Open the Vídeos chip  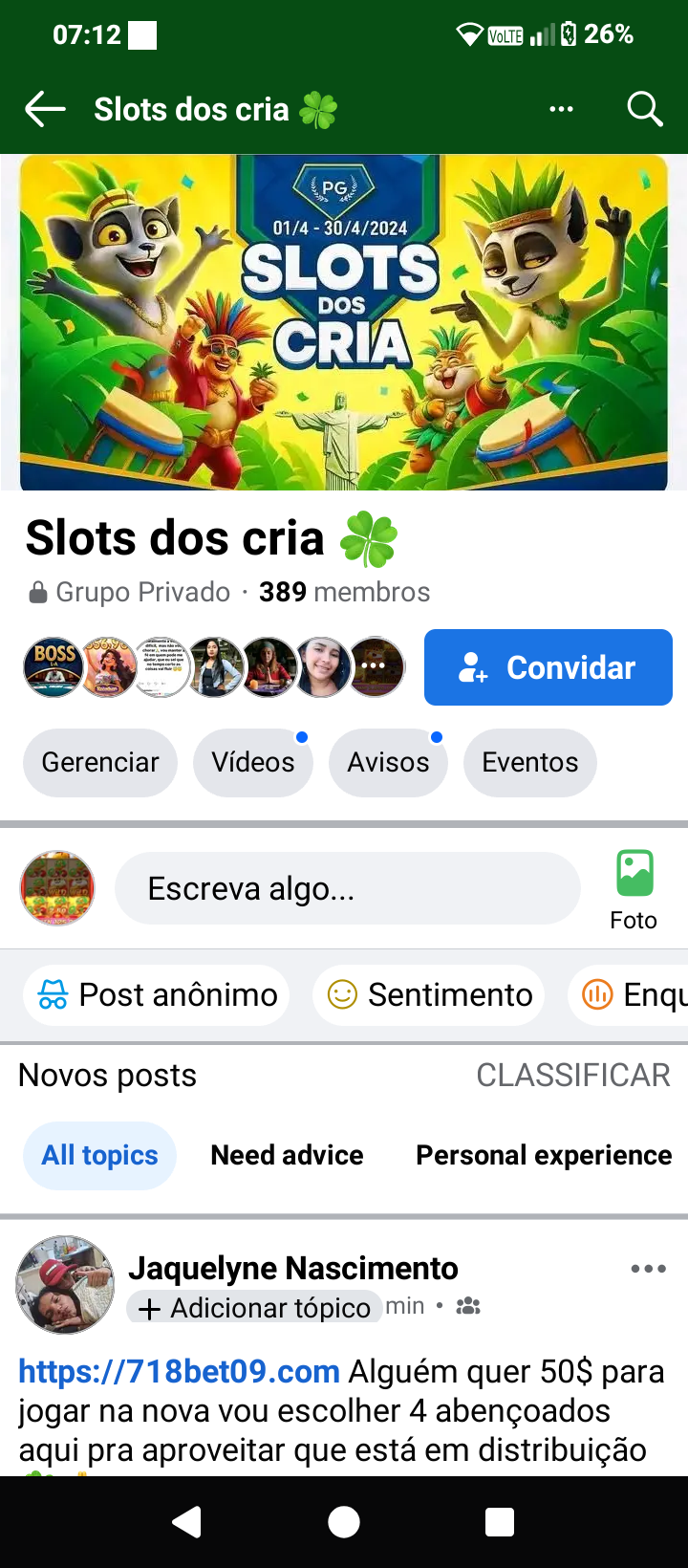click(x=253, y=762)
